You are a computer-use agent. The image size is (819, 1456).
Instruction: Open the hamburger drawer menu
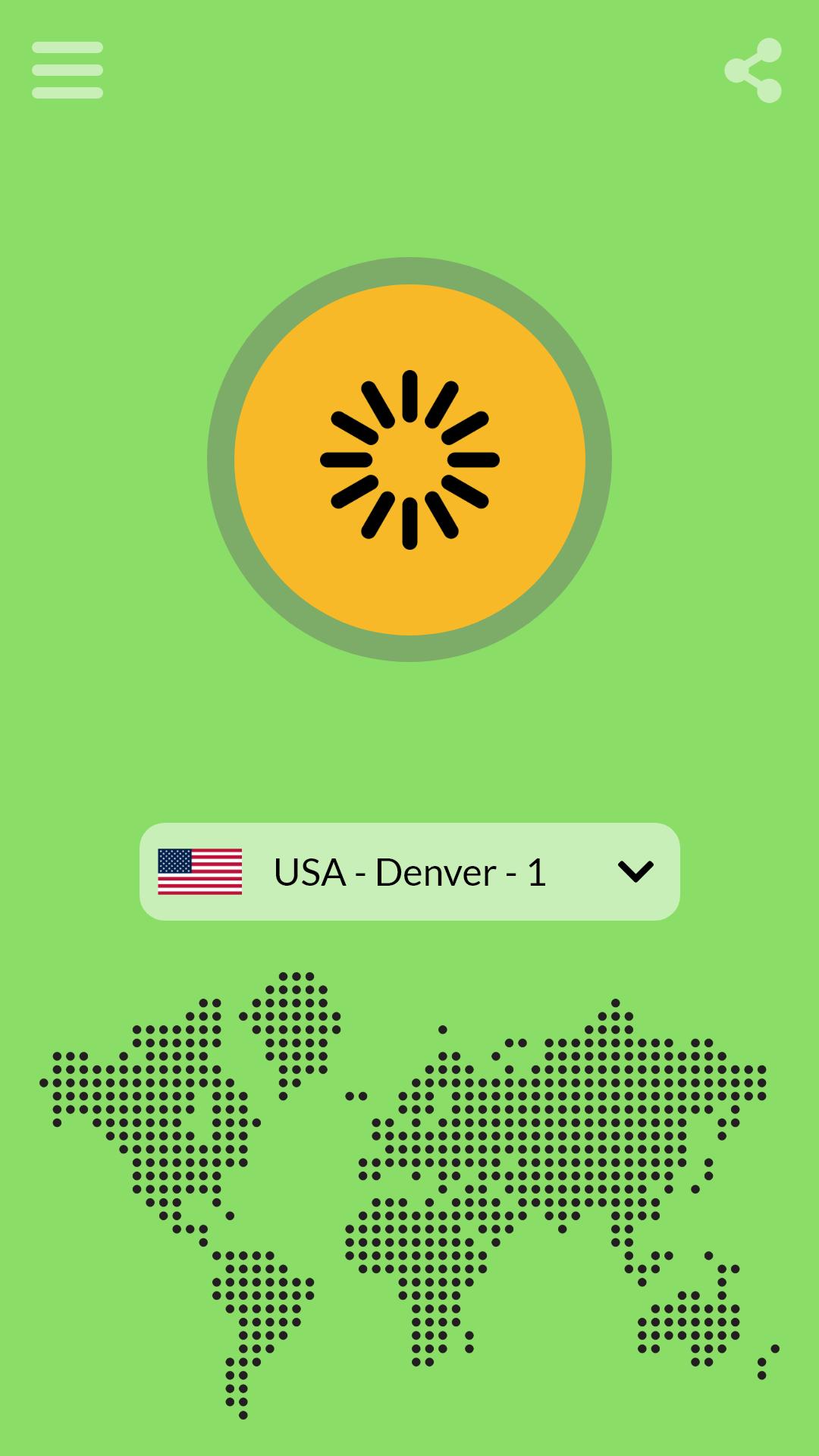tap(67, 70)
